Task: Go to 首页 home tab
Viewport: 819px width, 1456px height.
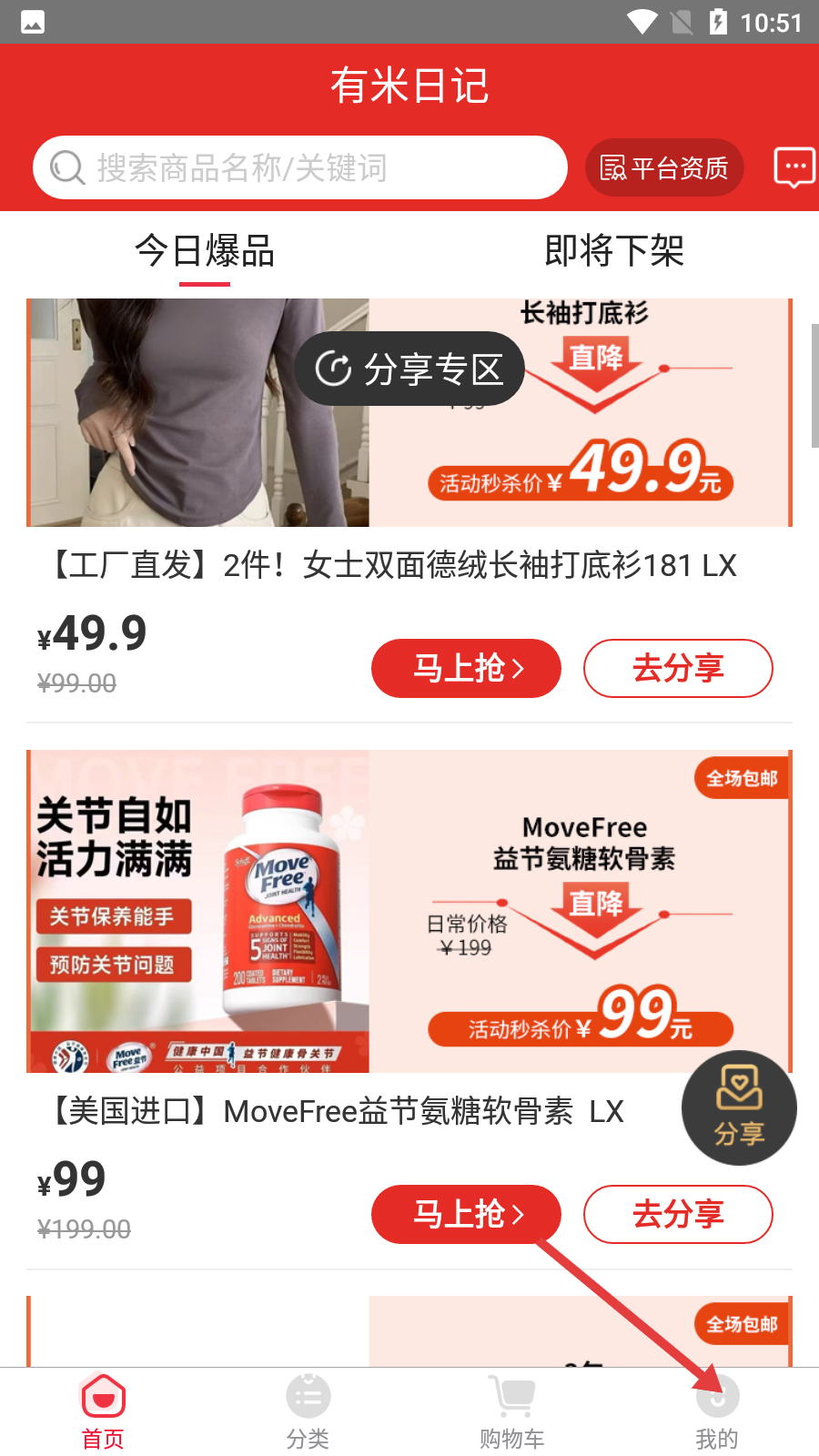Action: point(103,1412)
